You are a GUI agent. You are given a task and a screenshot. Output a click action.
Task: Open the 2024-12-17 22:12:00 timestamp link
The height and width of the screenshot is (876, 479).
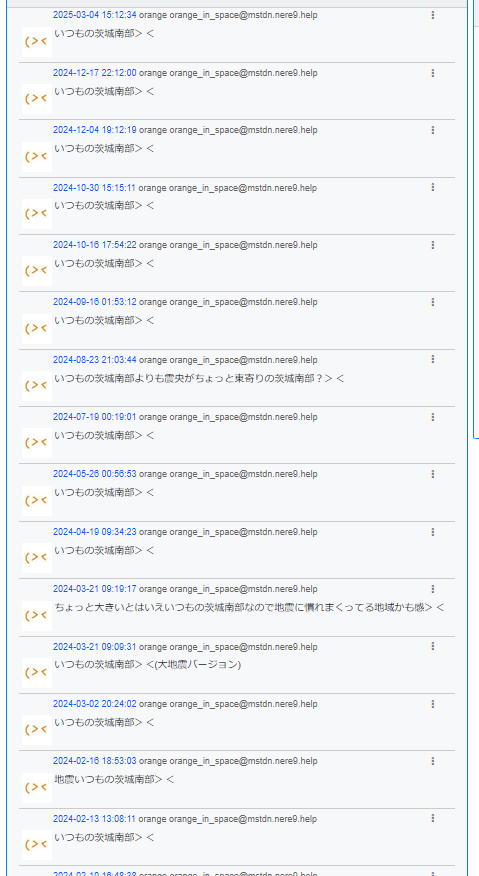(94, 73)
